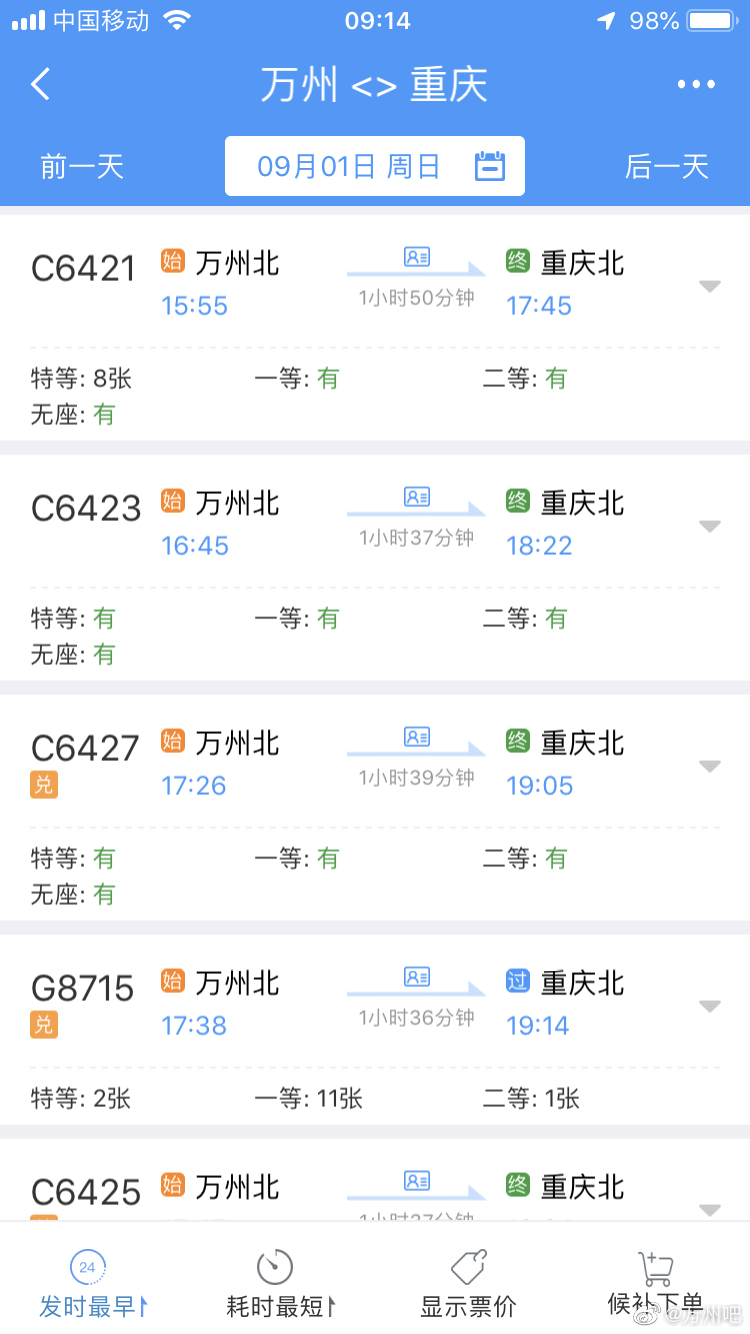
Task: Expand details arrow for train C6427
Action: point(710,767)
